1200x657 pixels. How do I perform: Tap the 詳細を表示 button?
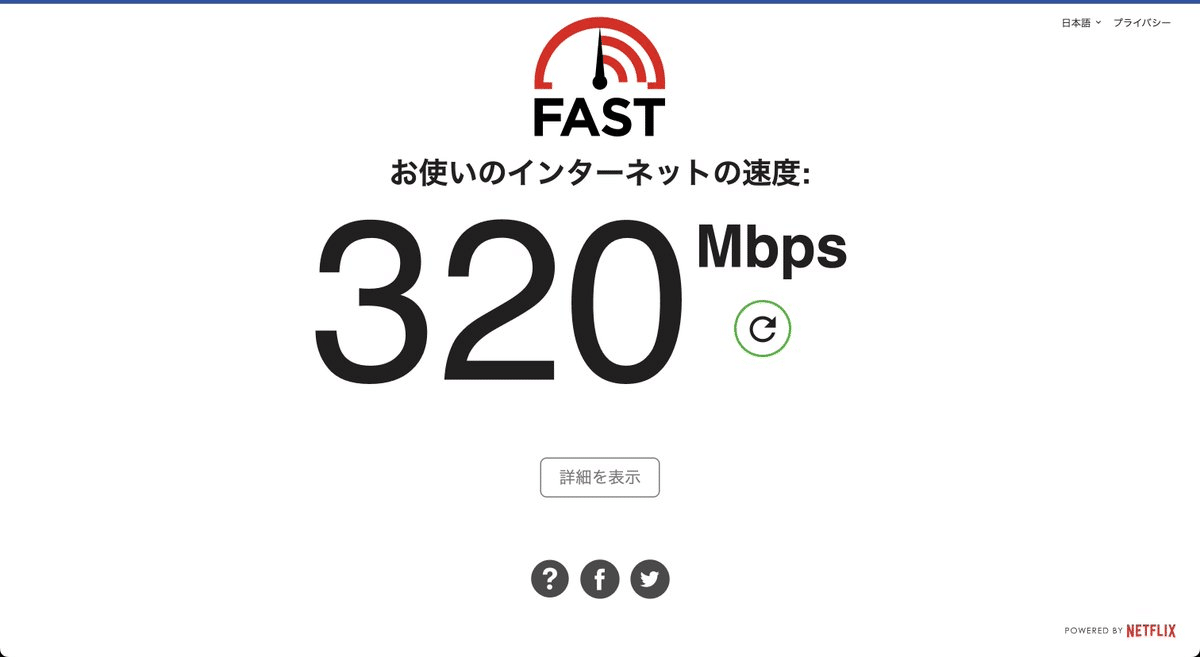tap(600, 477)
